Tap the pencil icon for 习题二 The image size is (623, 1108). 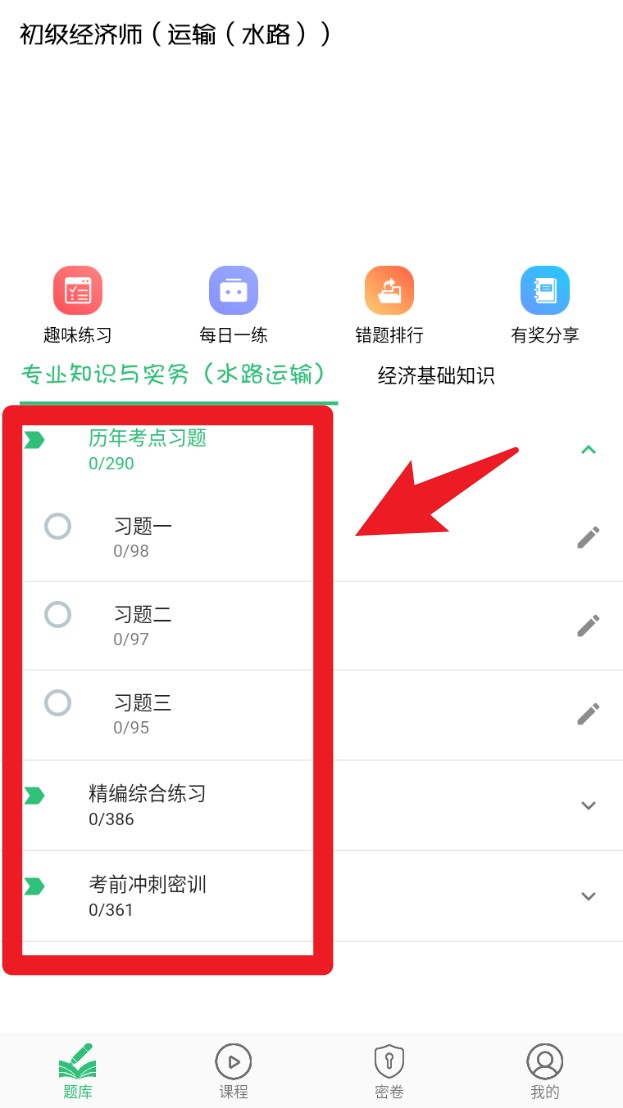point(588,626)
